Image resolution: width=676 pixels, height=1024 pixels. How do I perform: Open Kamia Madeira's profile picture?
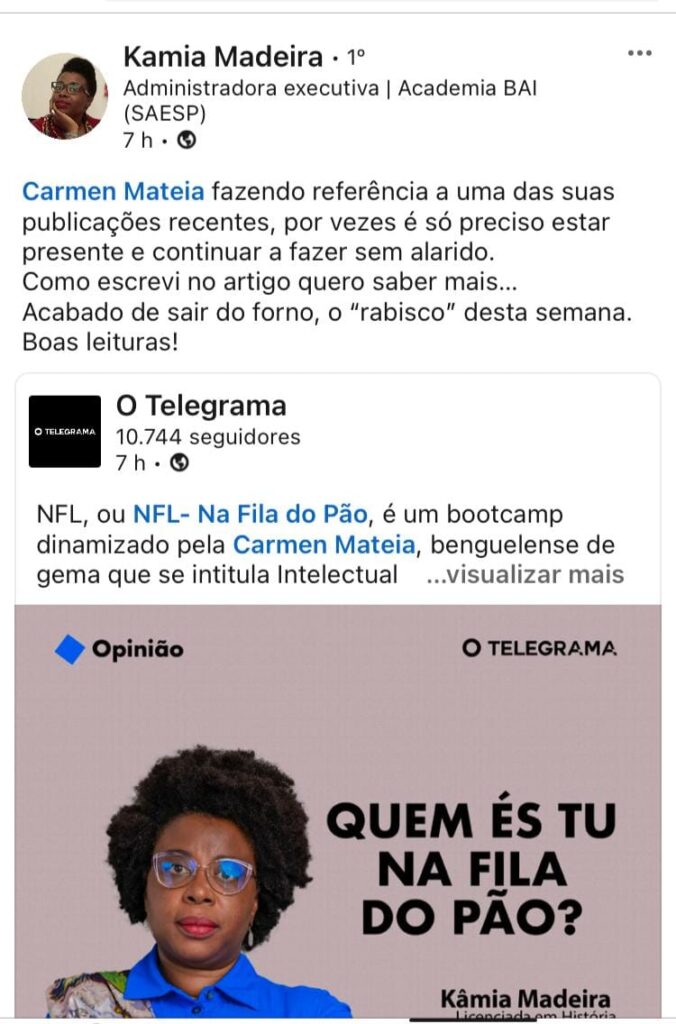(65, 97)
